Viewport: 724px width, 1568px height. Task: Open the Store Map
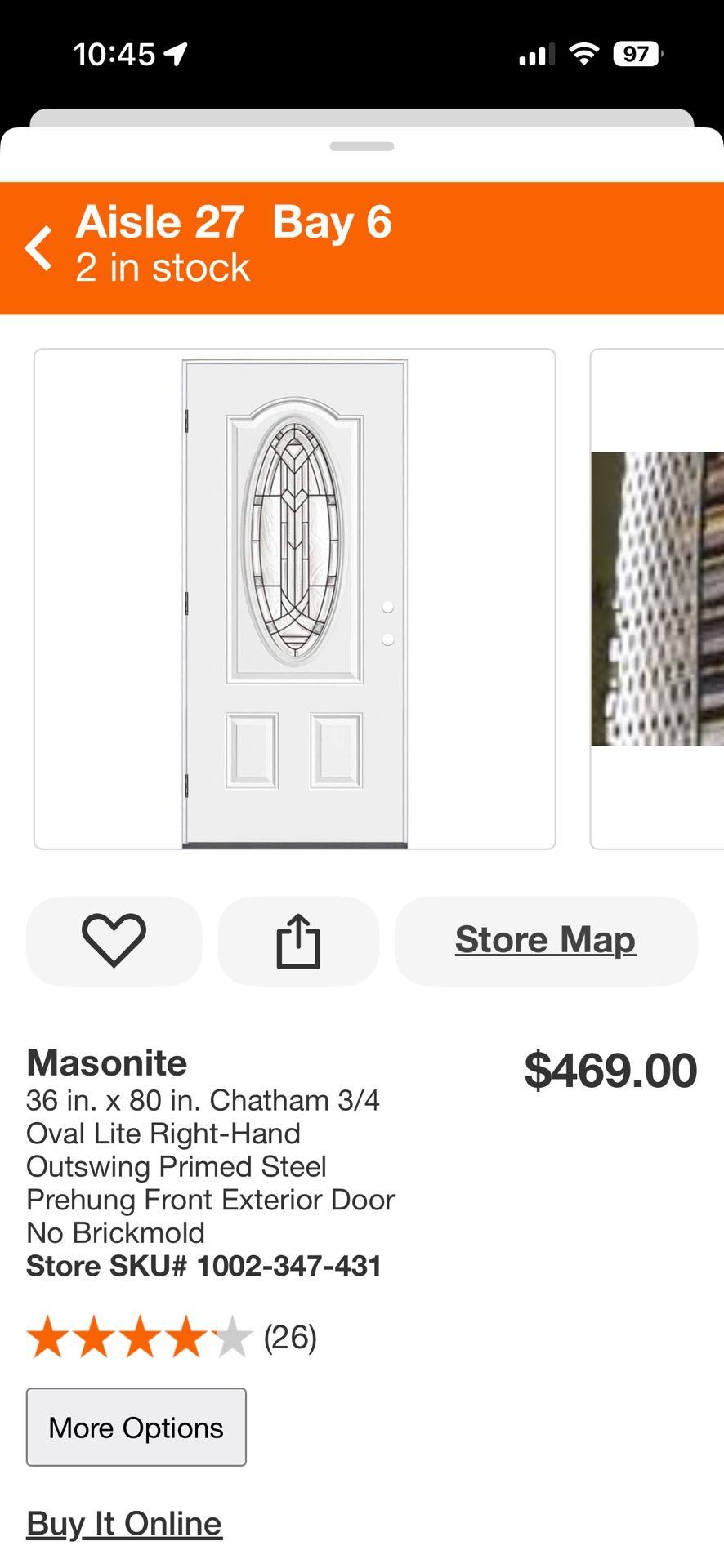[x=545, y=940]
